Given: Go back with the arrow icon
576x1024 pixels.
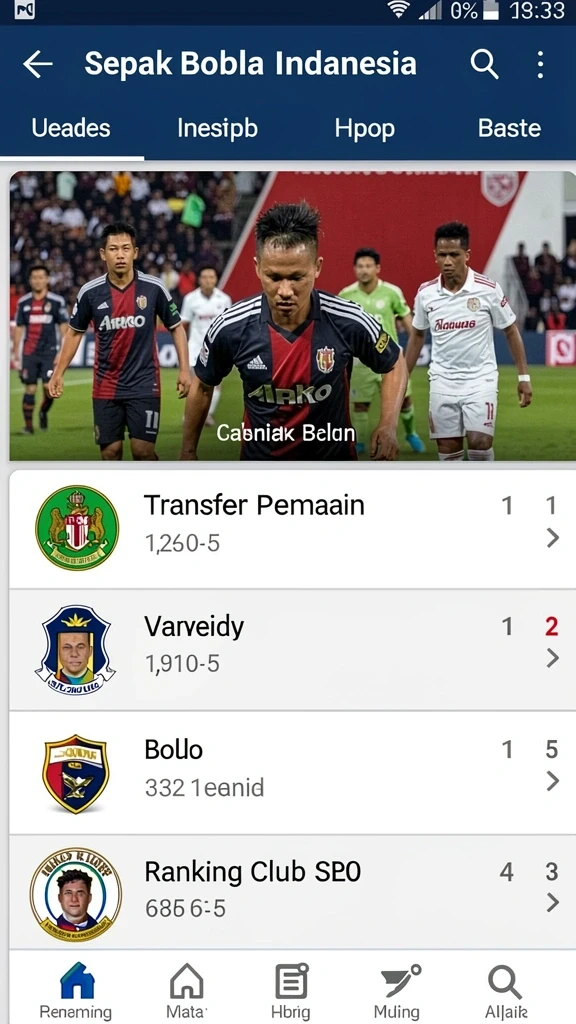Looking at the screenshot, I should tap(38, 64).
